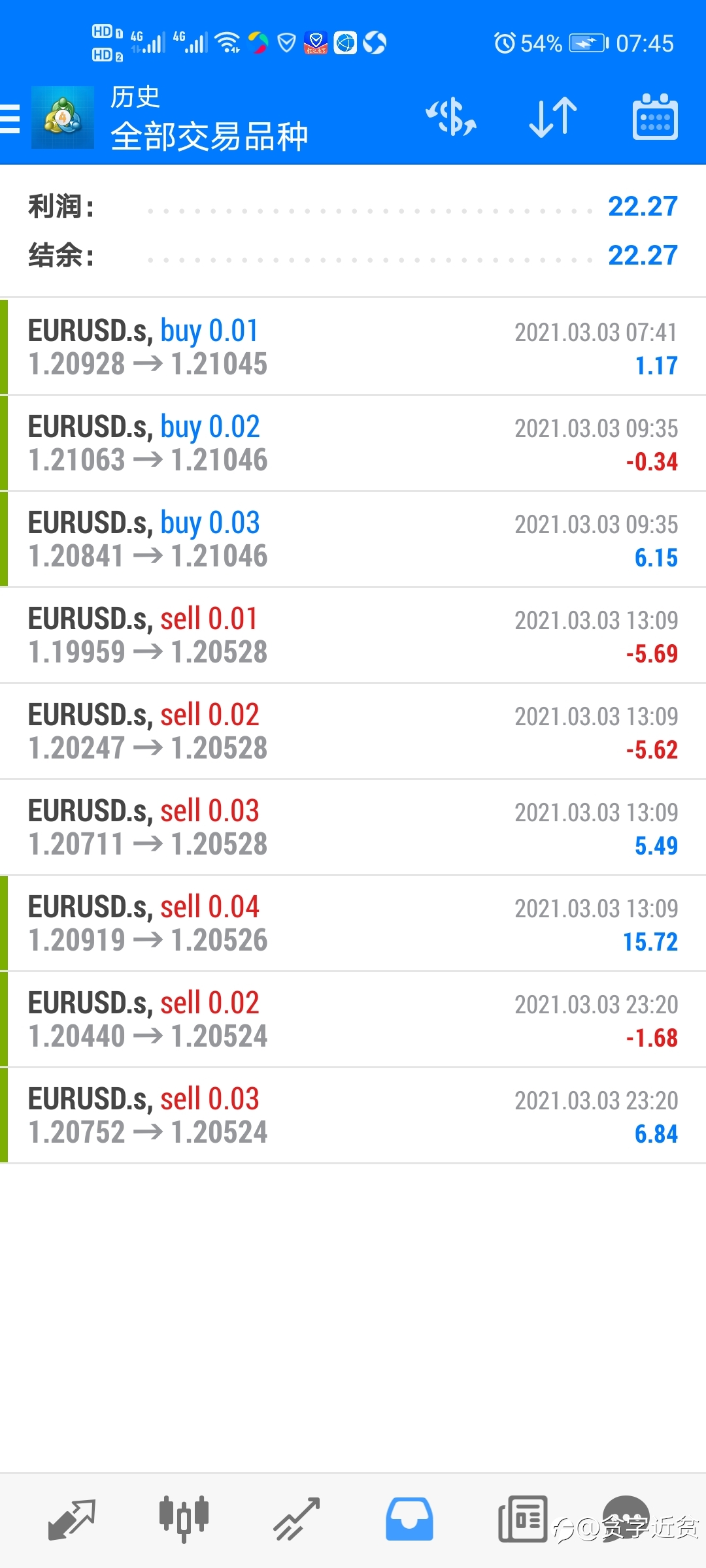Open the symbol filter currency icon
This screenshot has width=706, height=1568.
pos(451,118)
